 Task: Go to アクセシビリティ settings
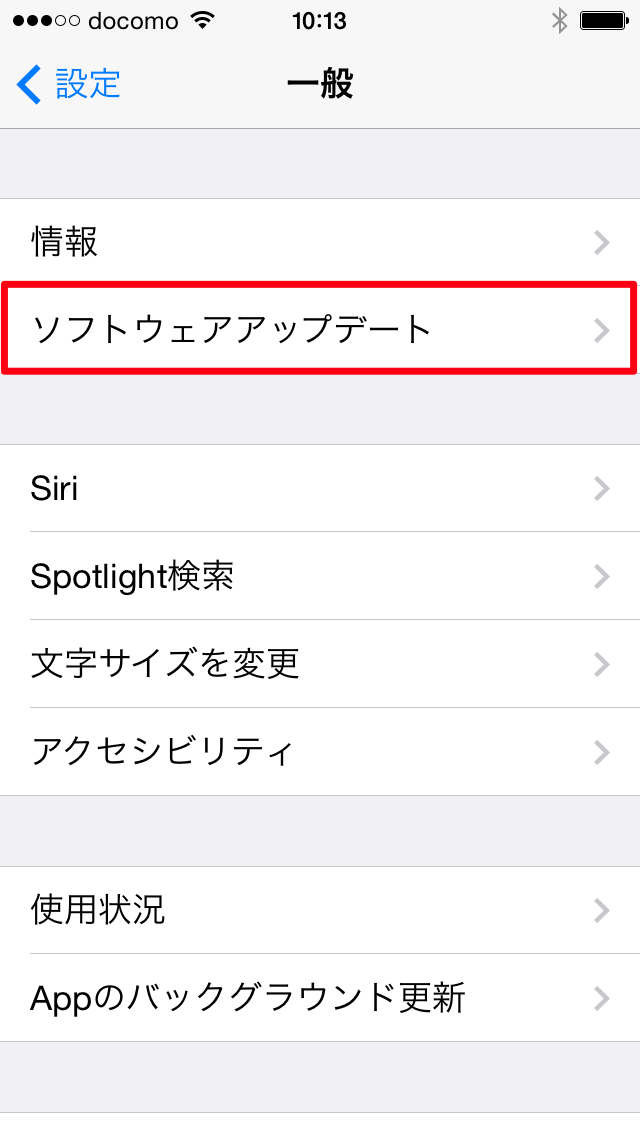320,751
